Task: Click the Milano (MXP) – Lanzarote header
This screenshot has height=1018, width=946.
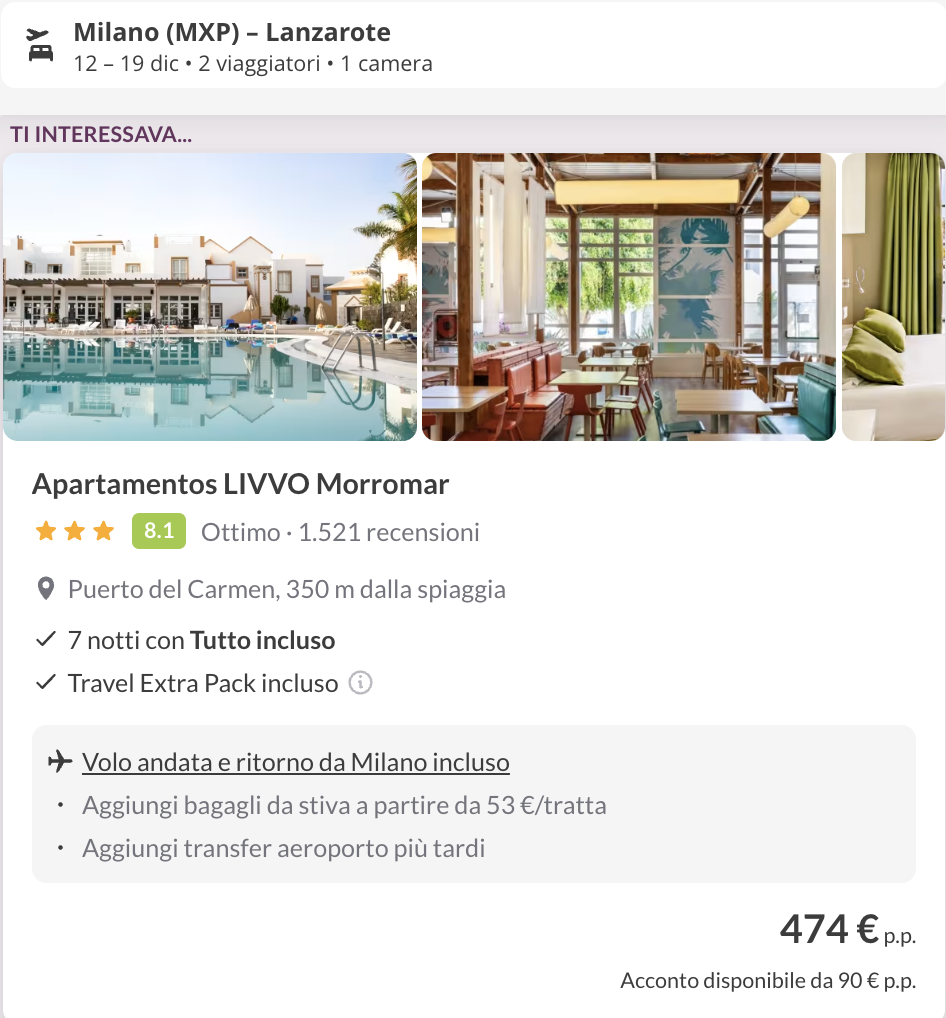Action: [231, 32]
